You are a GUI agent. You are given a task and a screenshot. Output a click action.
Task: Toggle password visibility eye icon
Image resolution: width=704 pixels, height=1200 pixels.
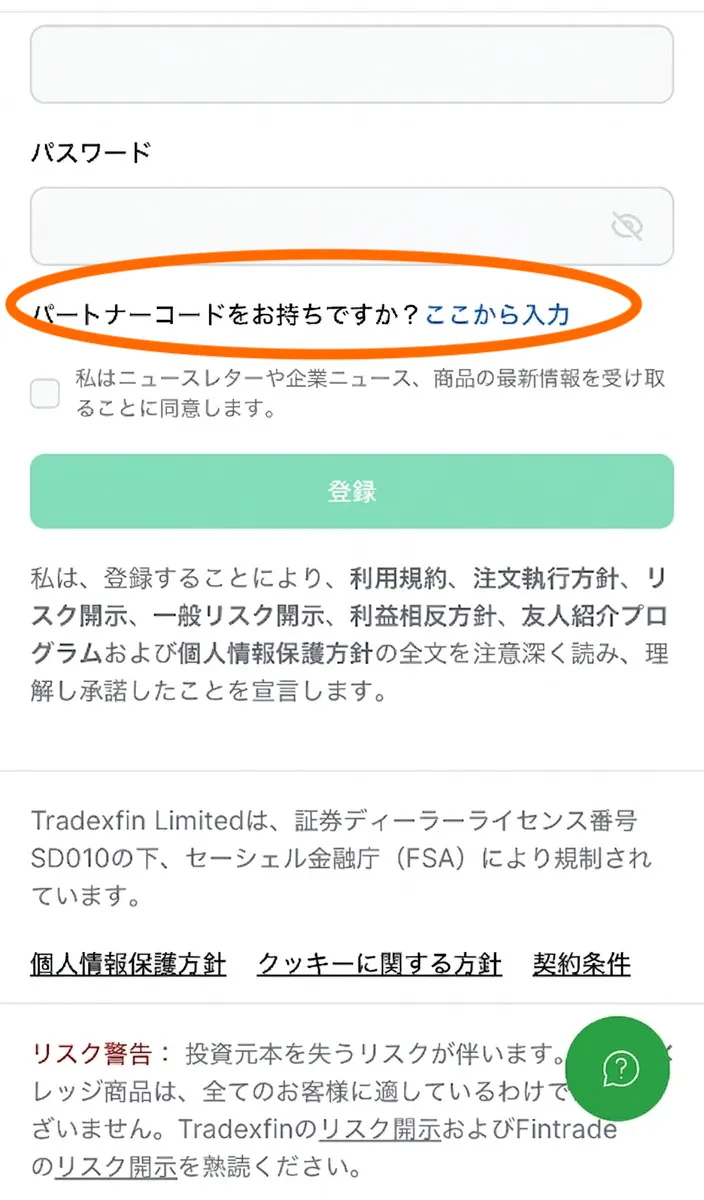point(627,227)
